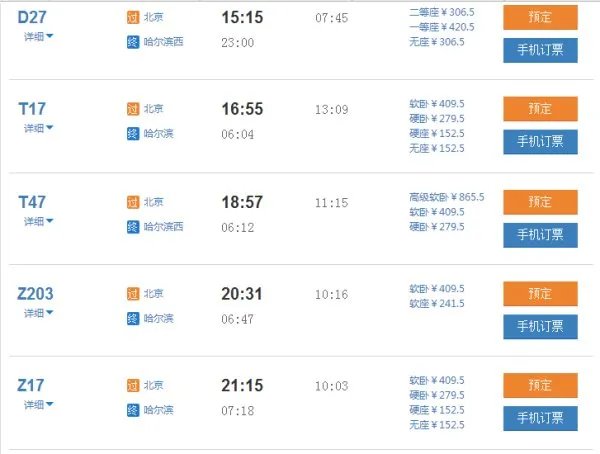Select 手机订票 for train T17
600x454 pixels.
tap(540, 142)
